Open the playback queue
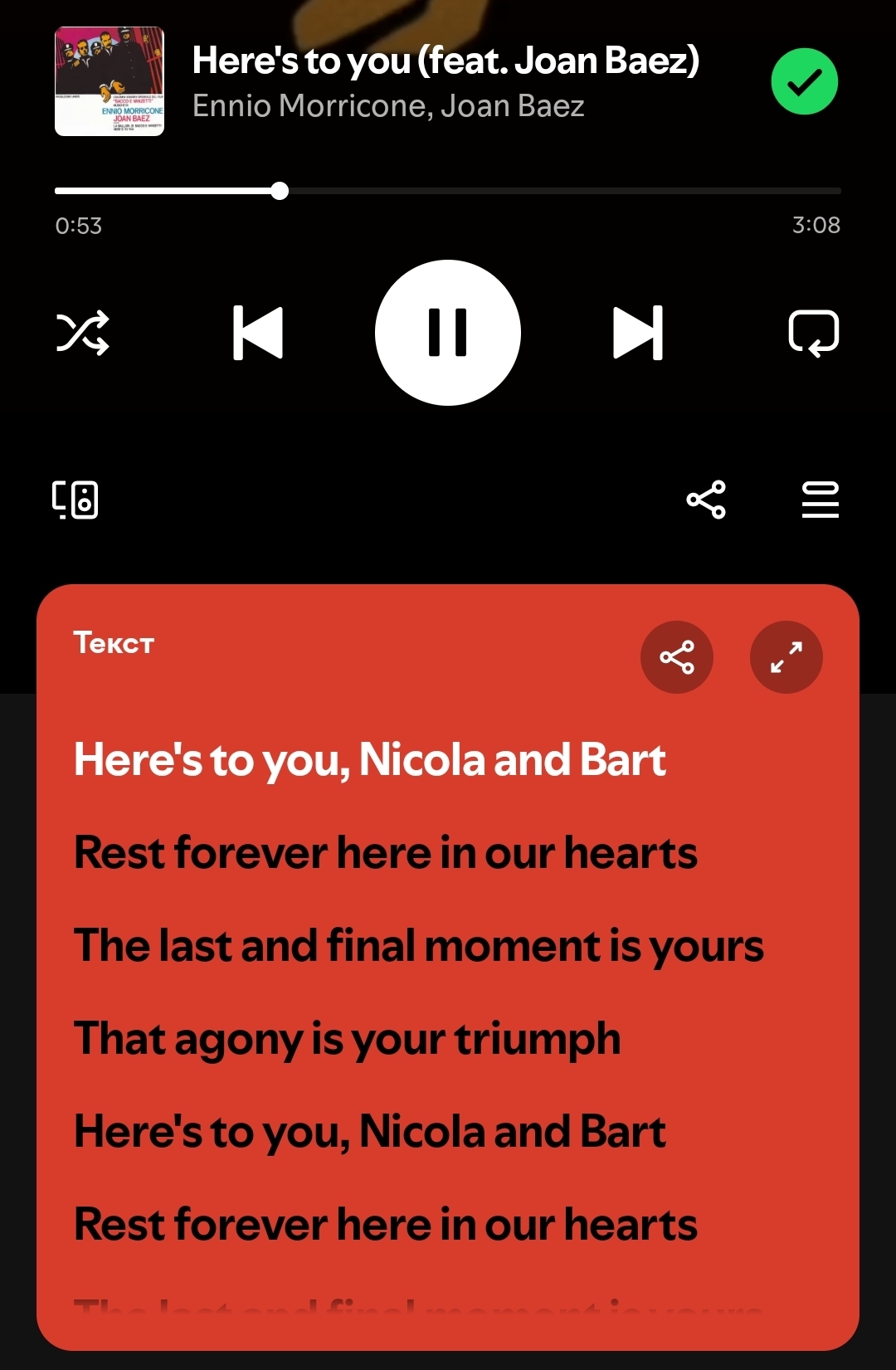Viewport: 896px width, 1370px height. tap(820, 500)
